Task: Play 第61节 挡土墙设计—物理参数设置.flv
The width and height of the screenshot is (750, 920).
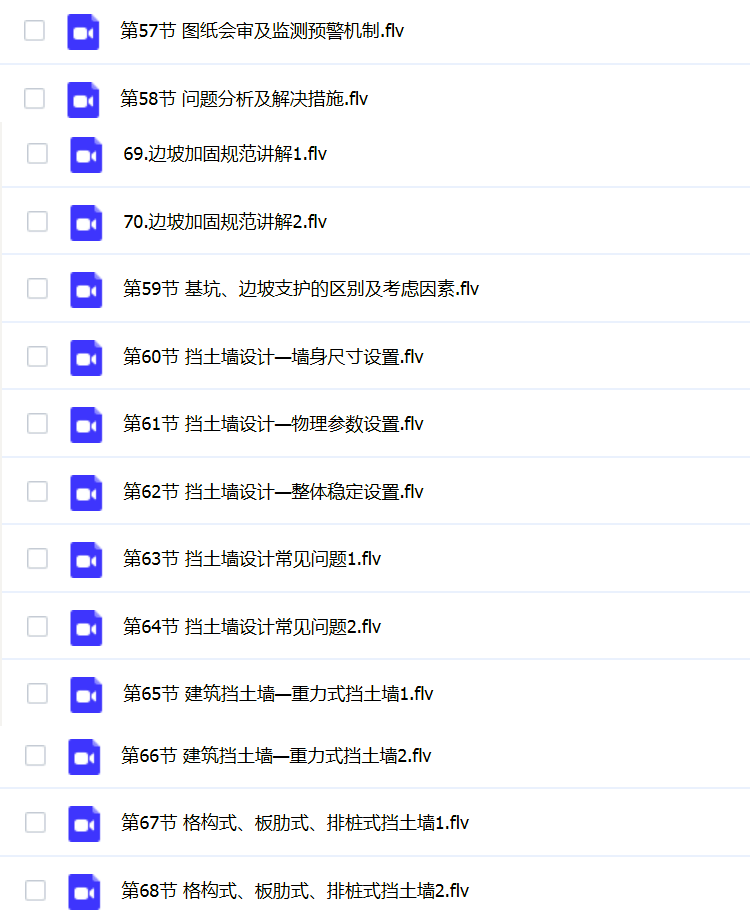Action: tap(273, 424)
